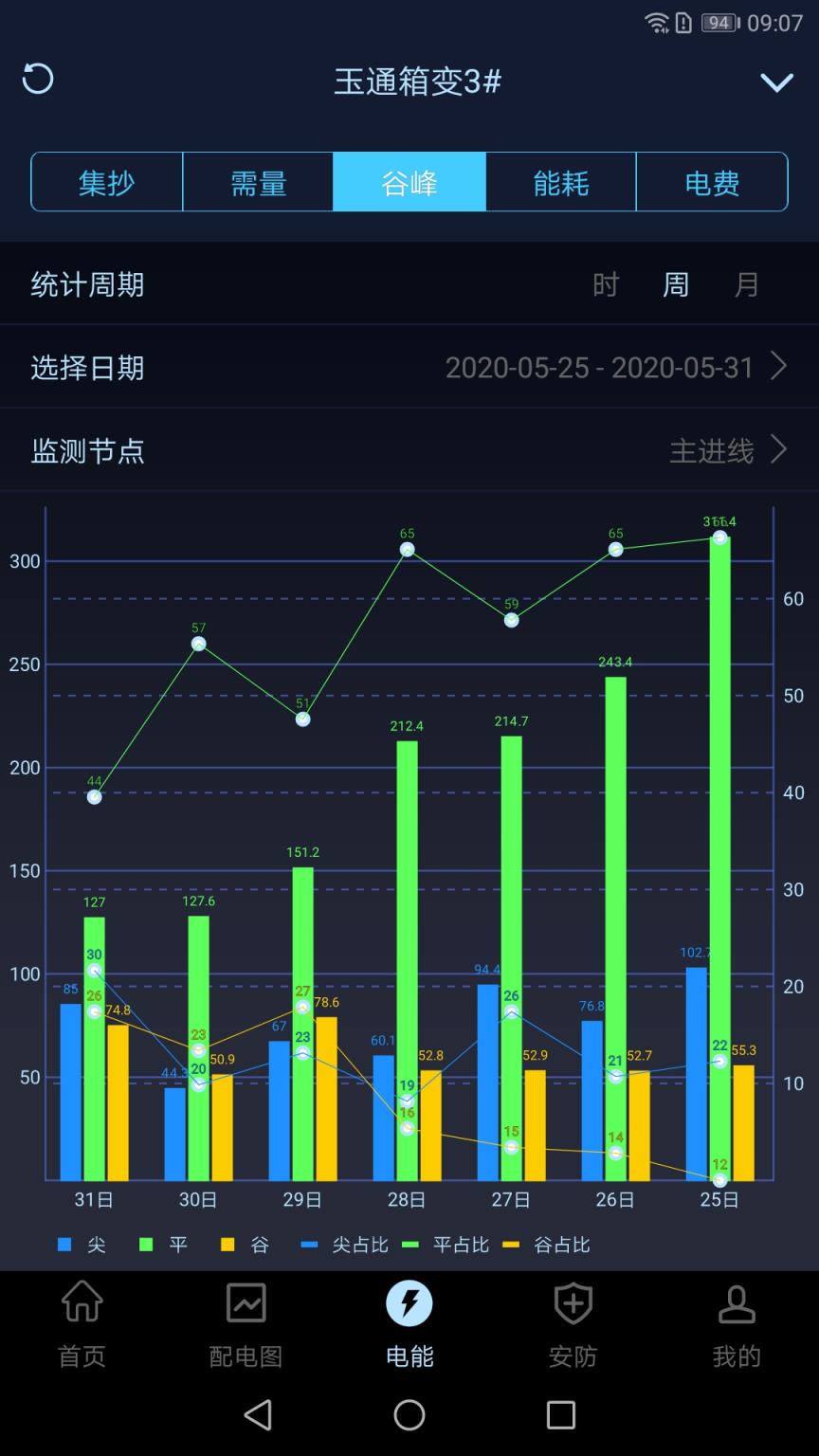Switch to the 能耗 tab
Viewport: 819px width, 1456px height.
(x=560, y=181)
